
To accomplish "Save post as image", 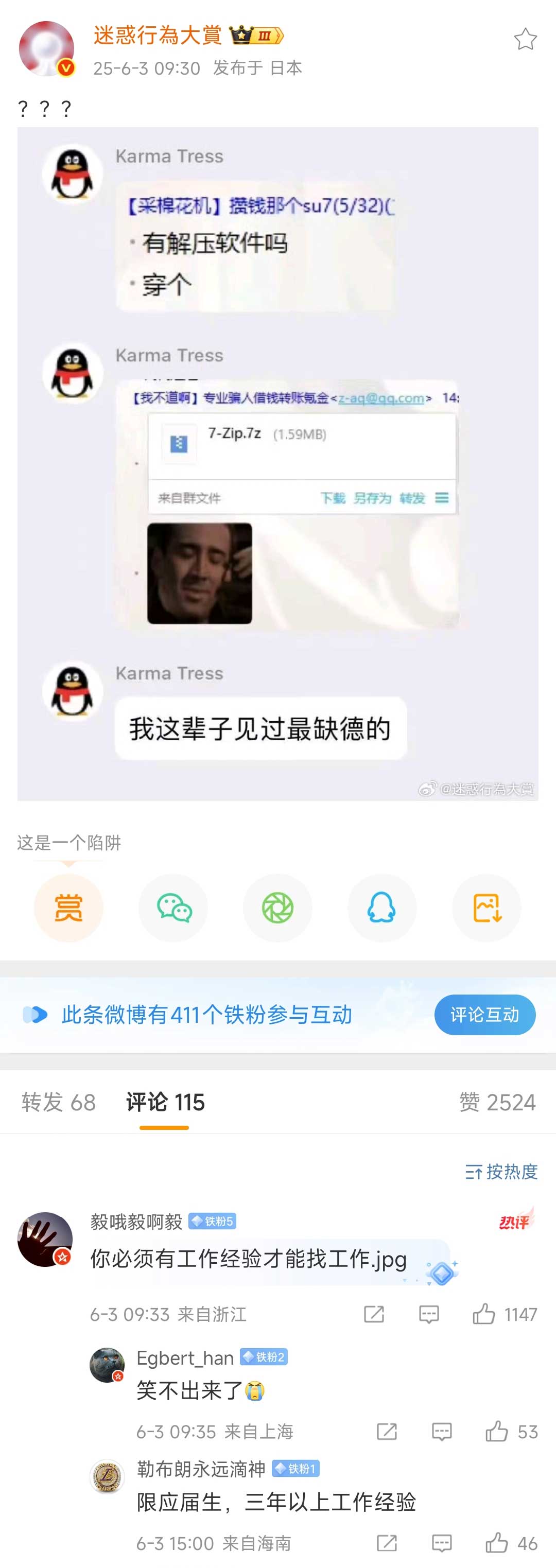I will pos(486,908).
